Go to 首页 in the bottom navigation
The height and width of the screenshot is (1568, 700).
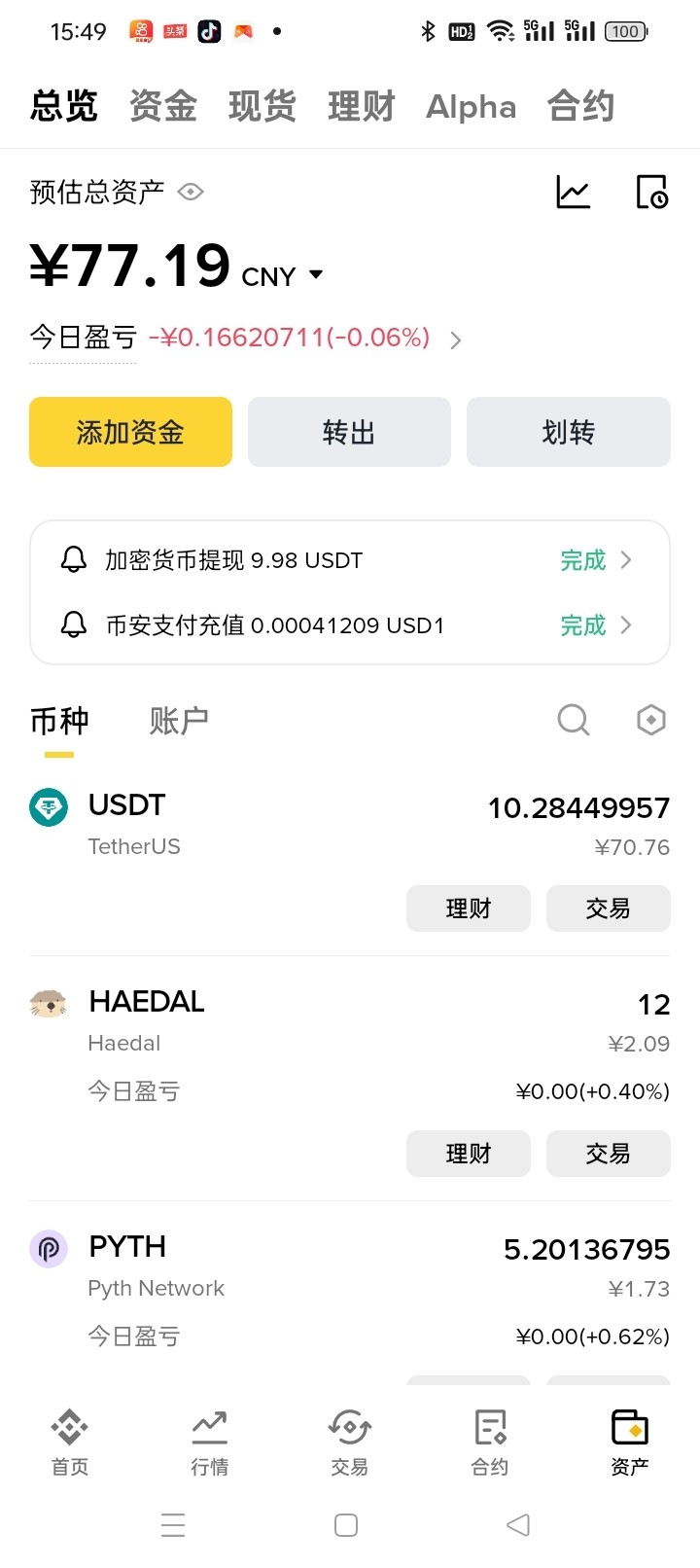coord(70,1442)
